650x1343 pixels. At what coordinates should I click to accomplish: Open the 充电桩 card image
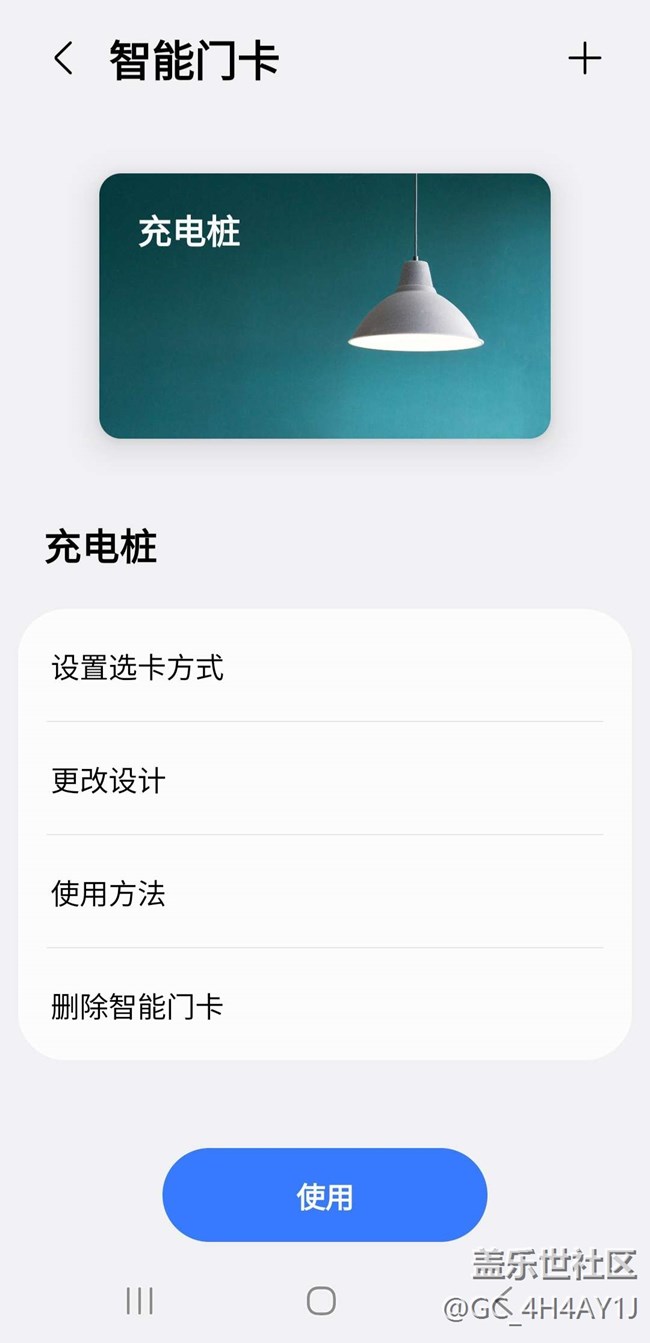324,306
